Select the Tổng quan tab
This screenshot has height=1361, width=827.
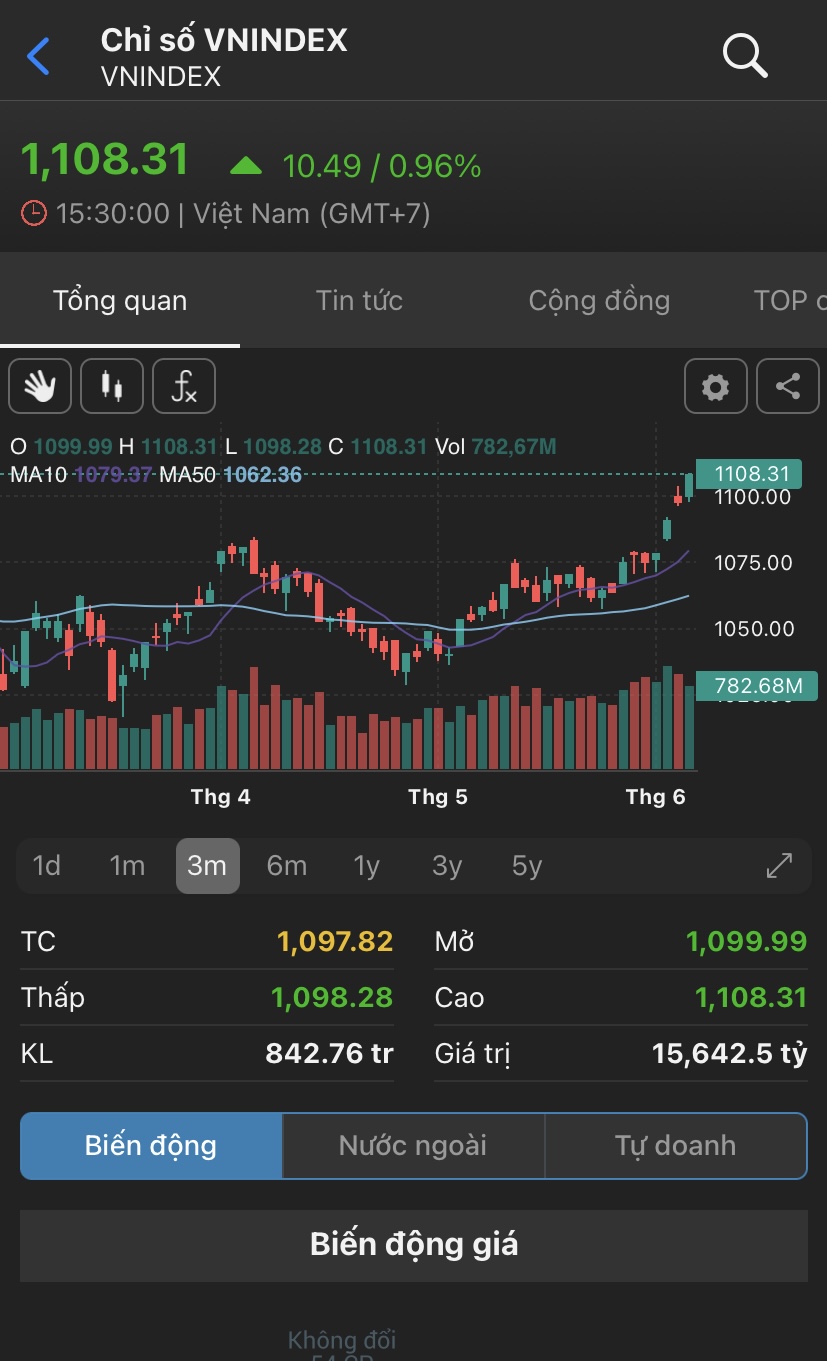point(120,300)
